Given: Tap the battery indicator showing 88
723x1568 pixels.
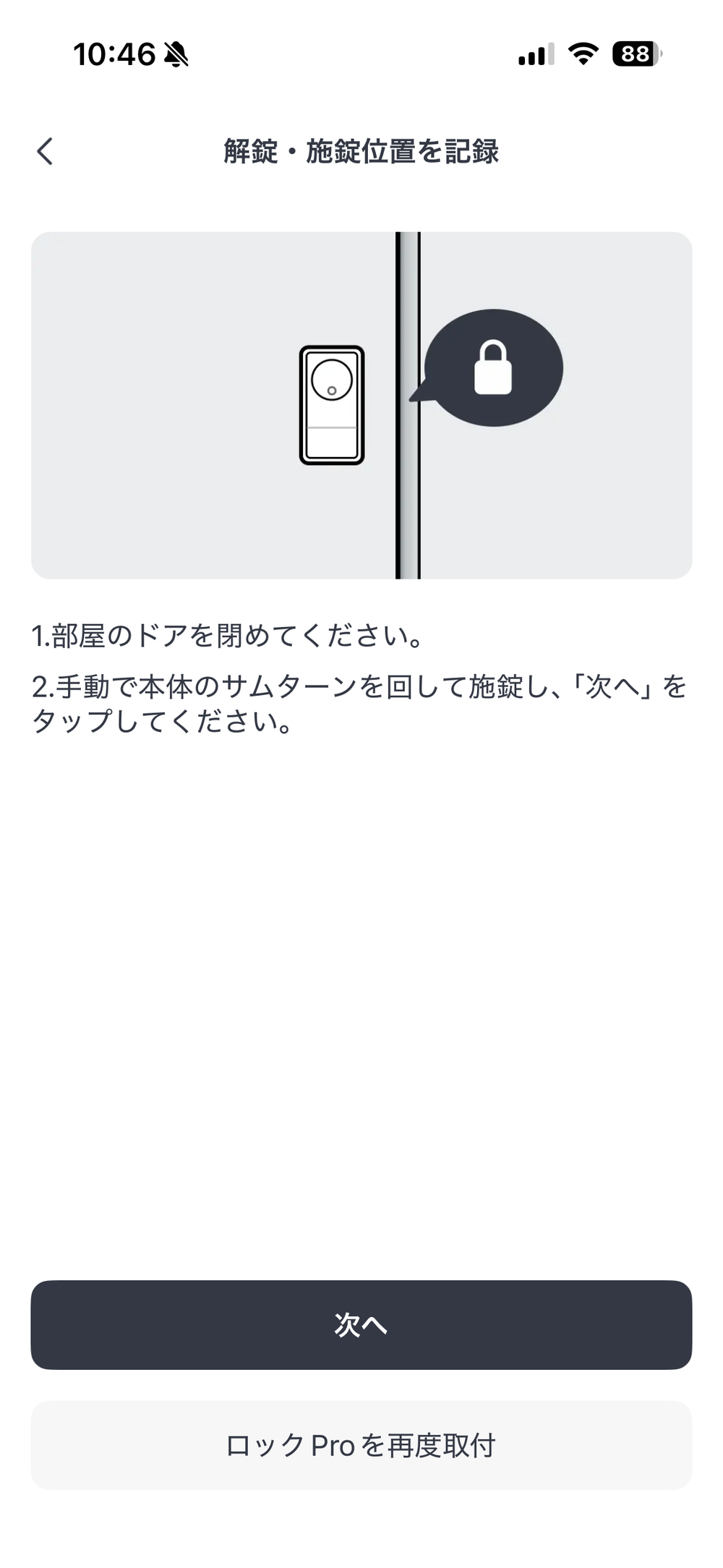Looking at the screenshot, I should tap(636, 52).
